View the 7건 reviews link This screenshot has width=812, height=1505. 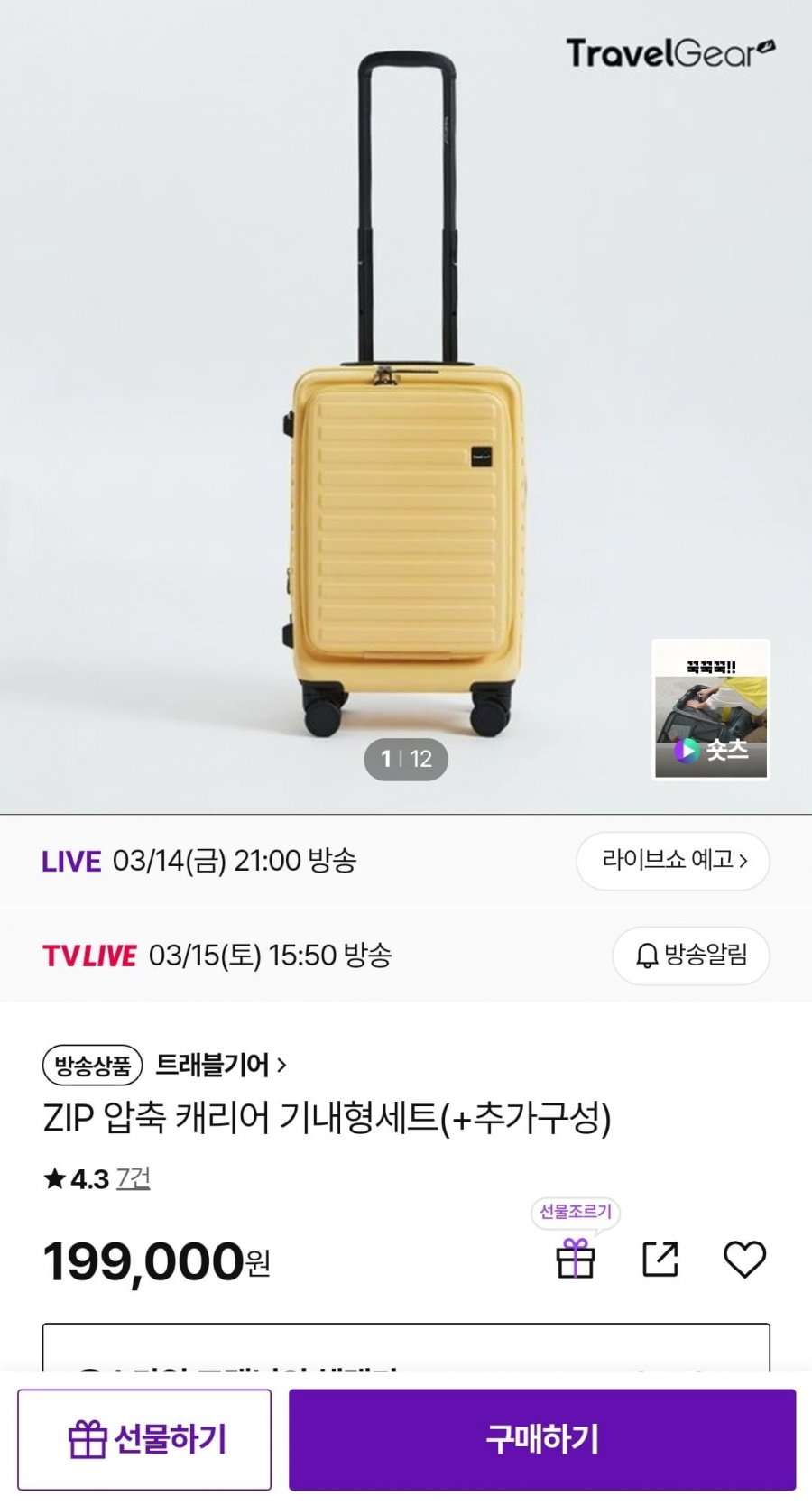coord(134,1178)
